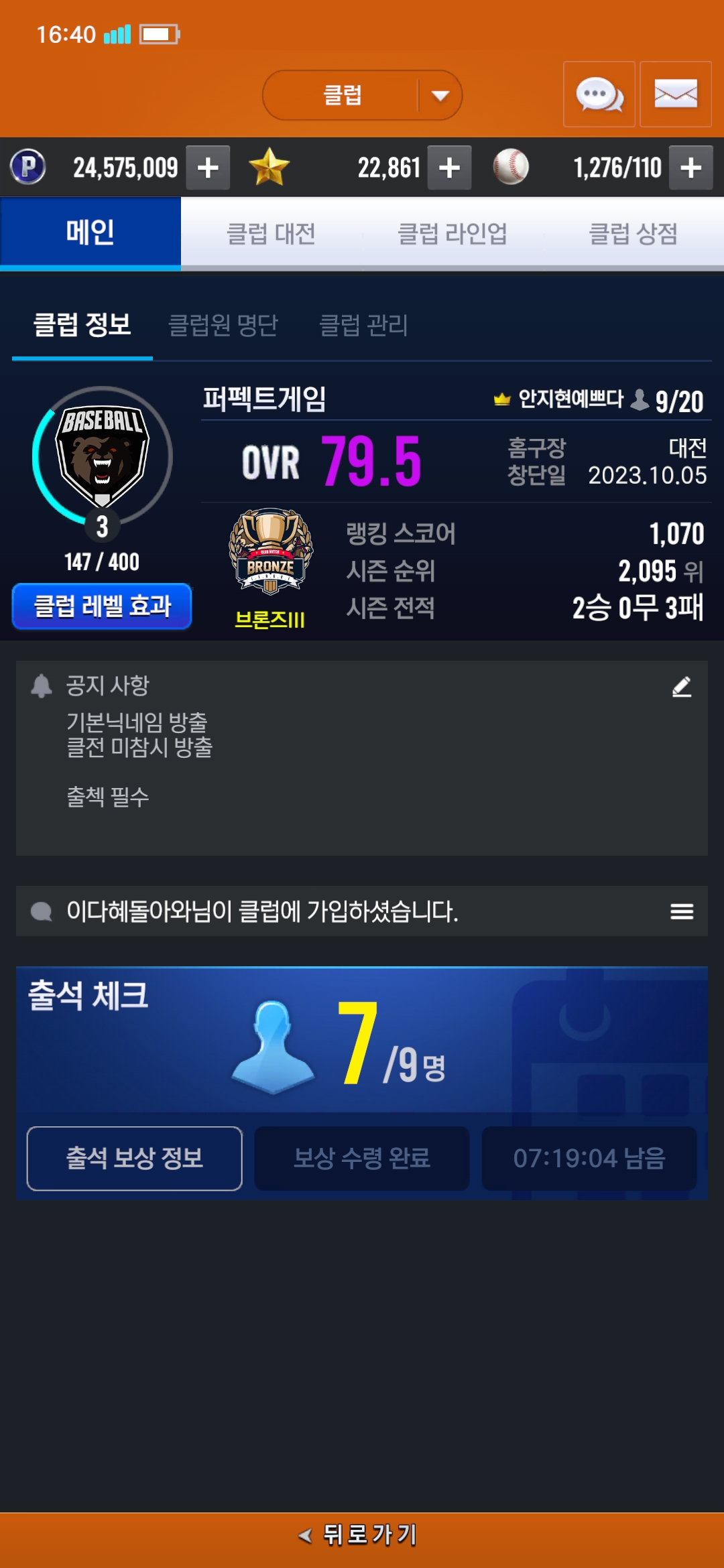This screenshot has height=1568, width=724.
Task: Open the 클럽 dropdown menu
Action: pyautogui.click(x=362, y=95)
